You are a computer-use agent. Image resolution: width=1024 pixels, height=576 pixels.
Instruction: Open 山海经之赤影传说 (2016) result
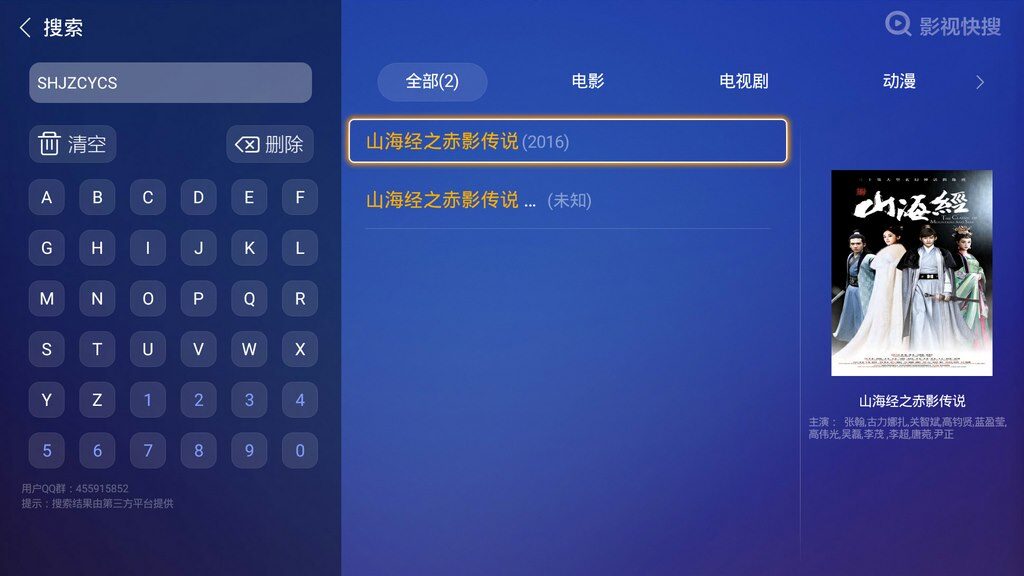point(567,141)
